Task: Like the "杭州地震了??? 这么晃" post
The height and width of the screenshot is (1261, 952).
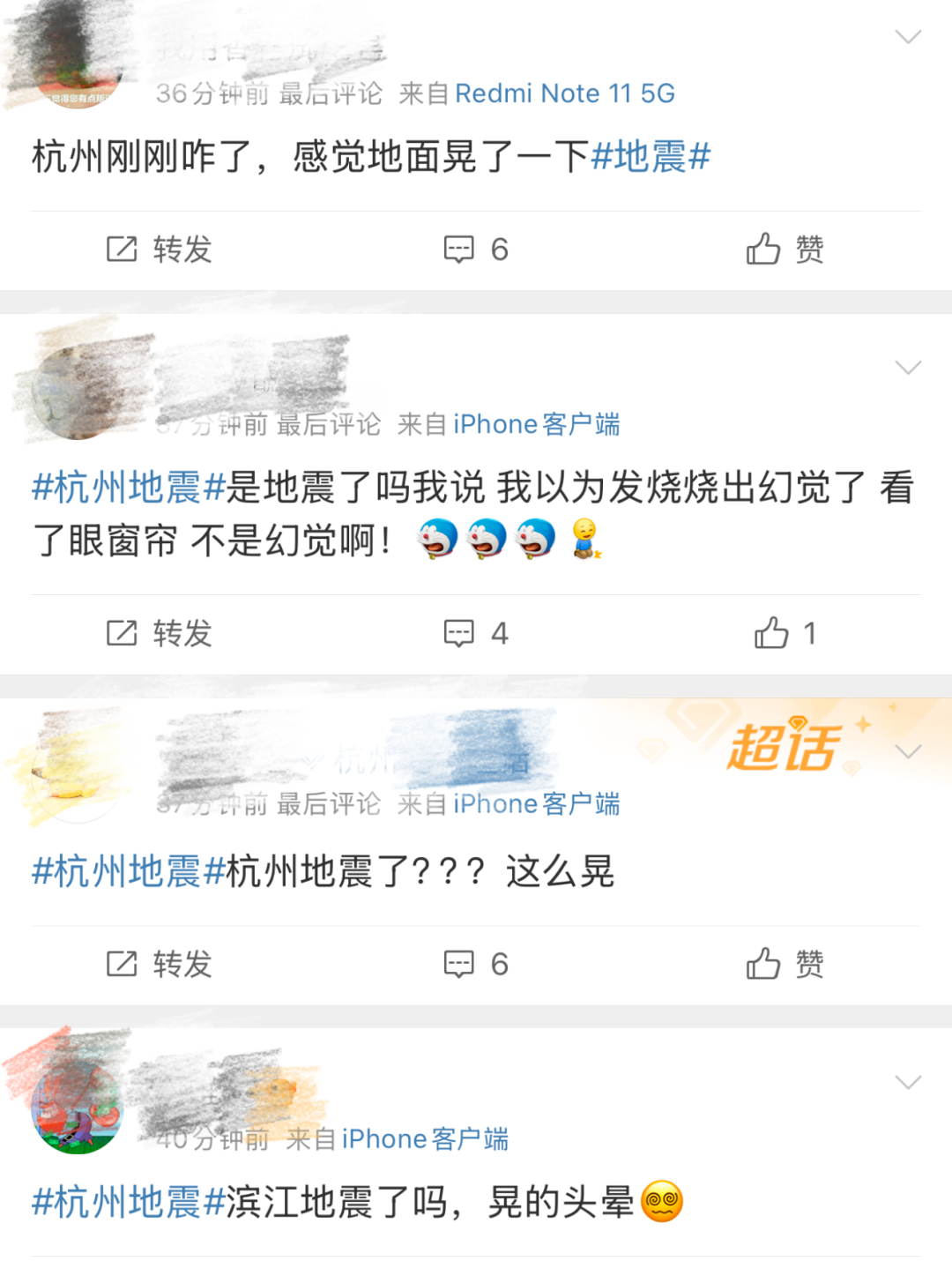Action: click(x=785, y=964)
